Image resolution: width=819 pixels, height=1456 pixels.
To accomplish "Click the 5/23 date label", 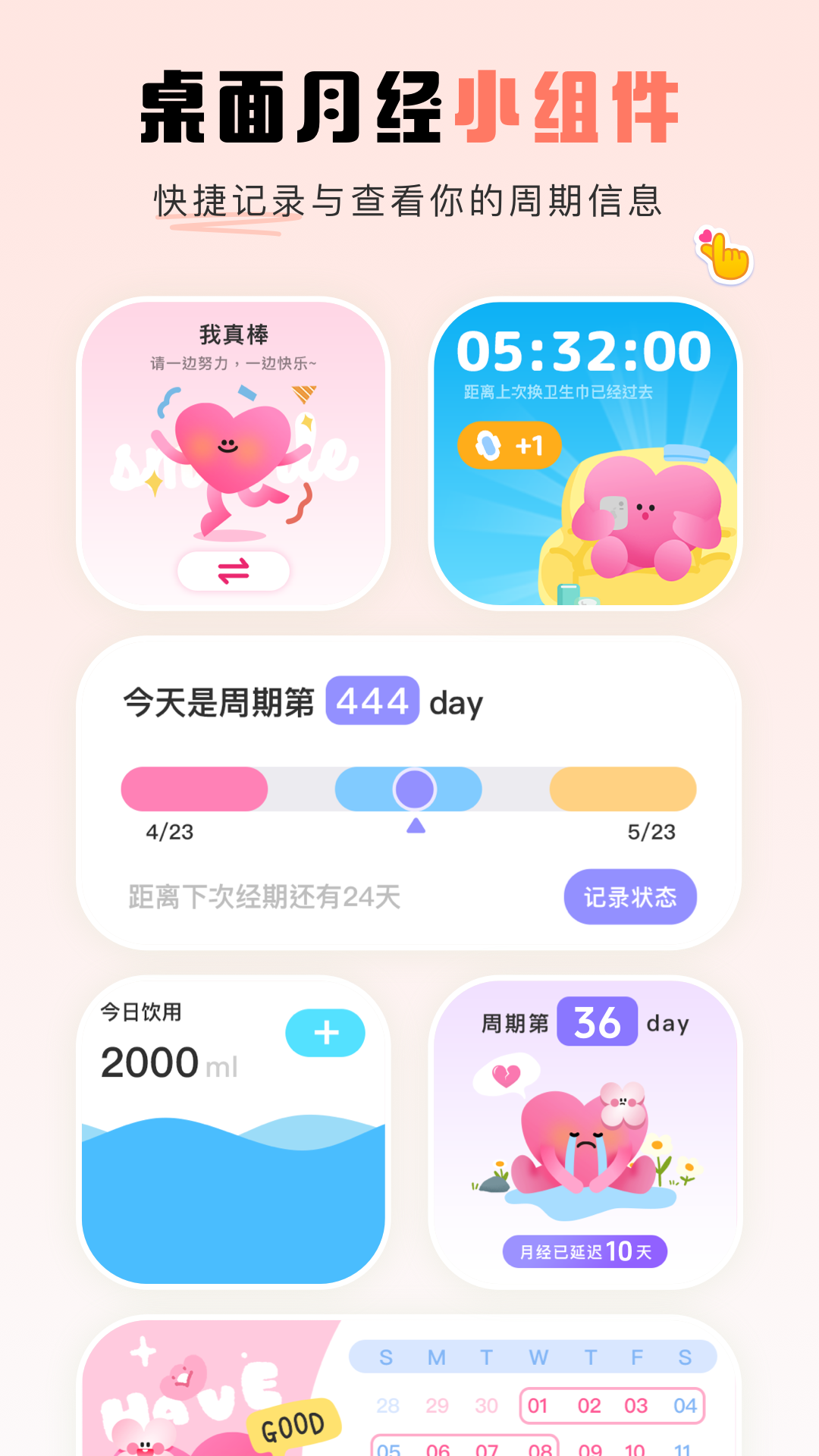I will tap(651, 832).
